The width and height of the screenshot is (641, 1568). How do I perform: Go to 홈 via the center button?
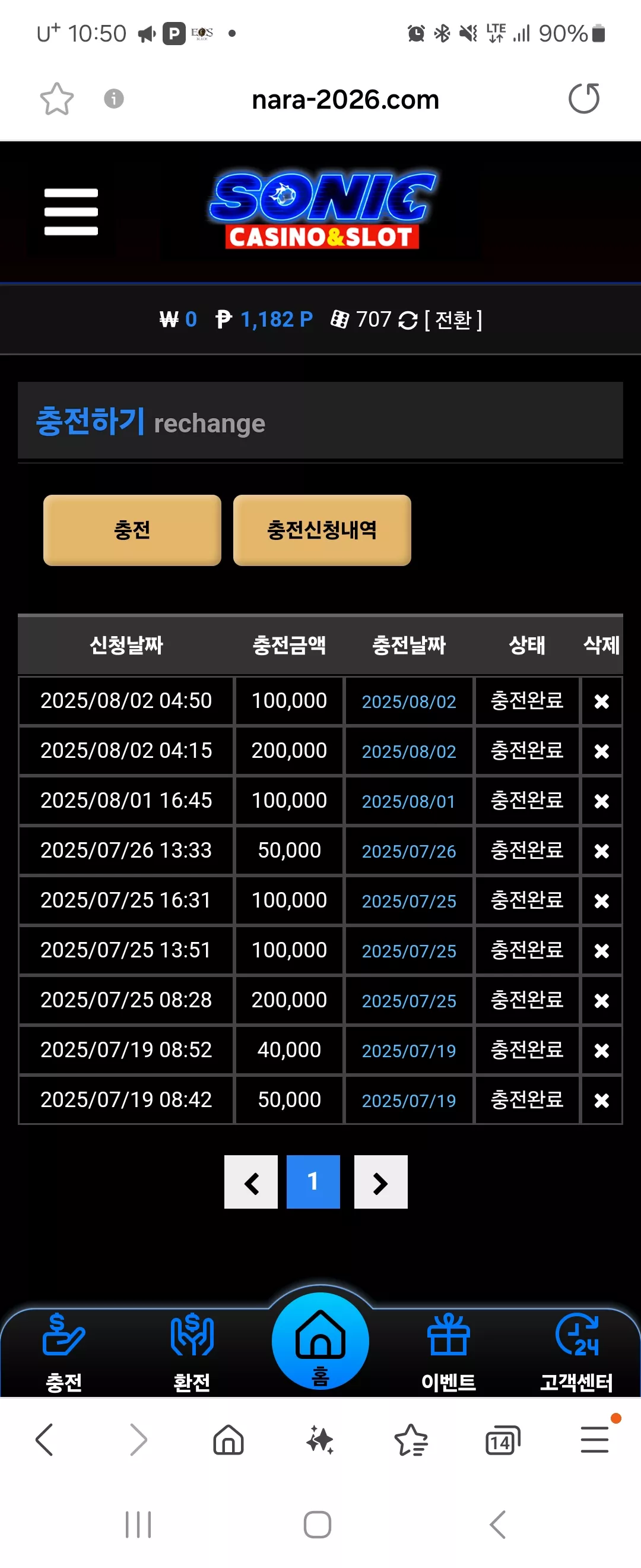pos(320,1342)
